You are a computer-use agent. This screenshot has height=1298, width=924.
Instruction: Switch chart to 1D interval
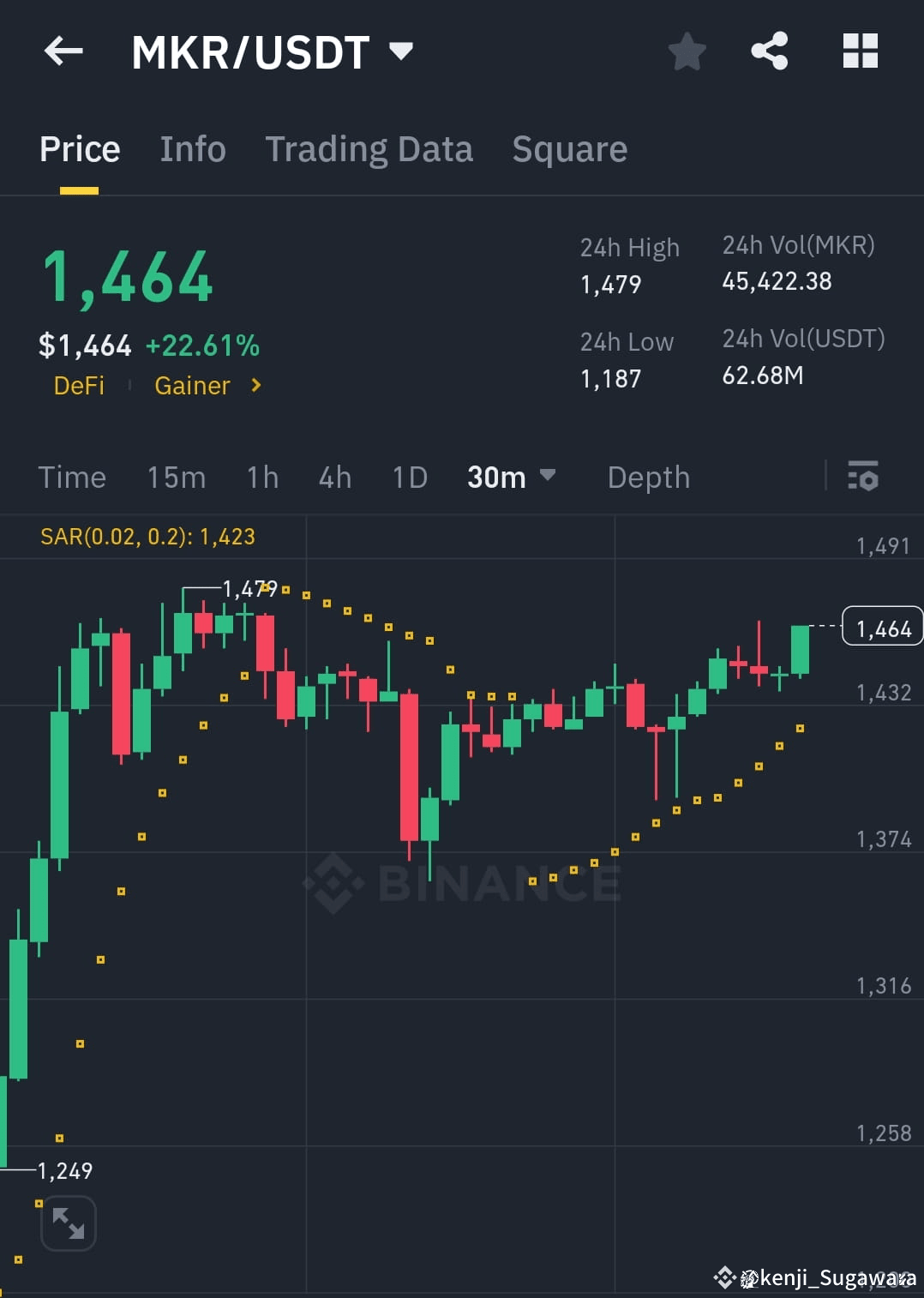(409, 478)
